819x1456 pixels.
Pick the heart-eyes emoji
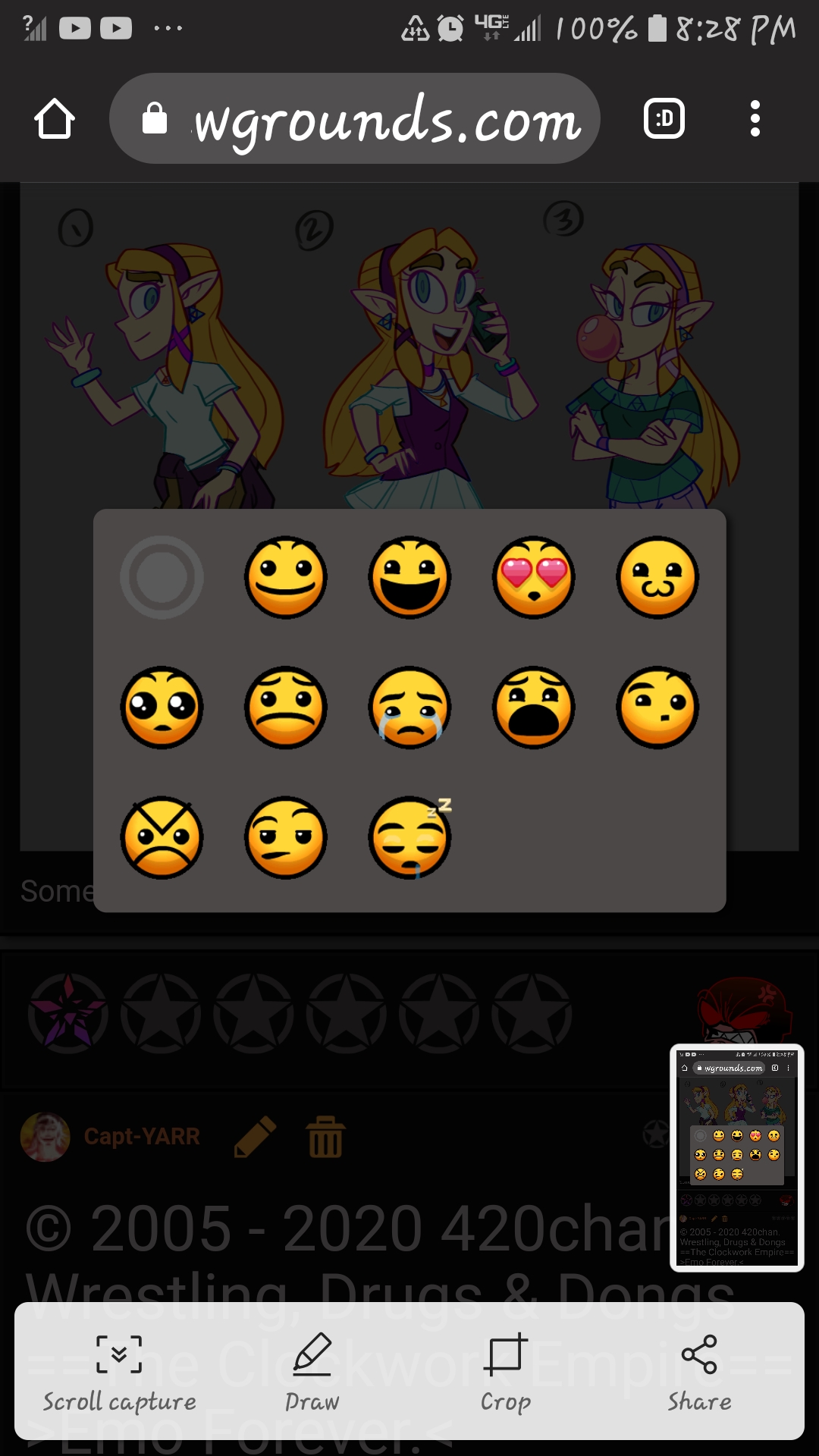tap(534, 577)
